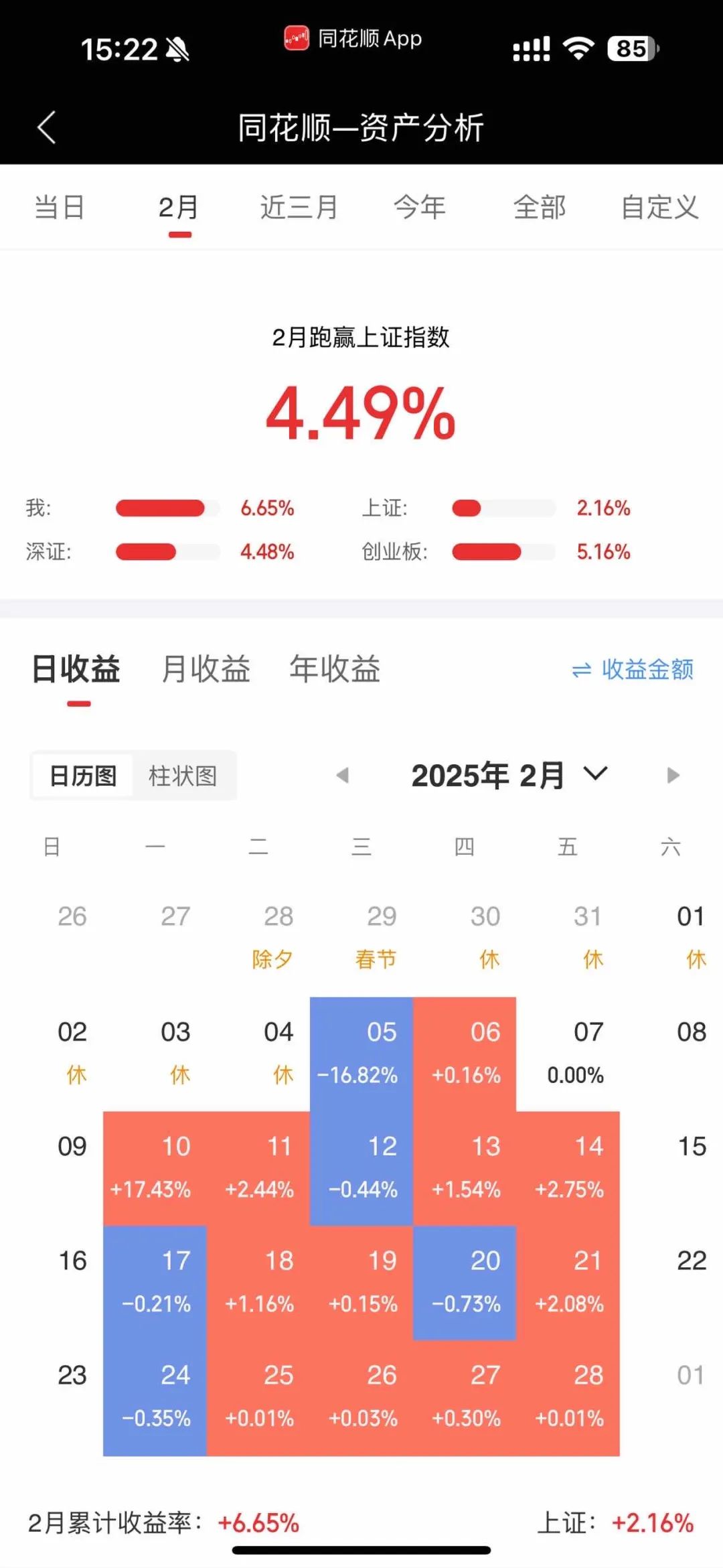Expand the 2025年 2月 month picker

click(509, 776)
